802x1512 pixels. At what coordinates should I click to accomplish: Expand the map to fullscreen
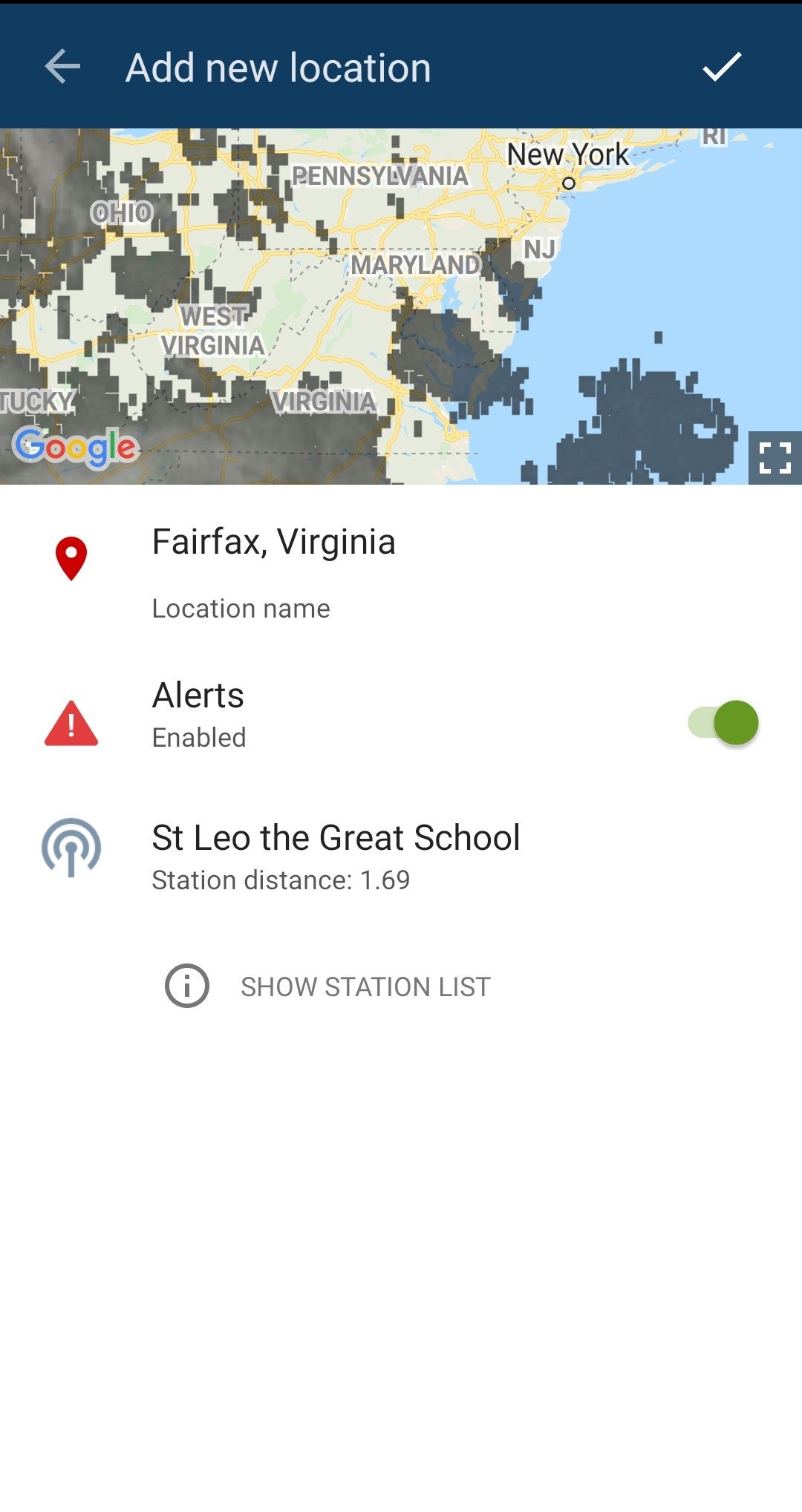775,457
